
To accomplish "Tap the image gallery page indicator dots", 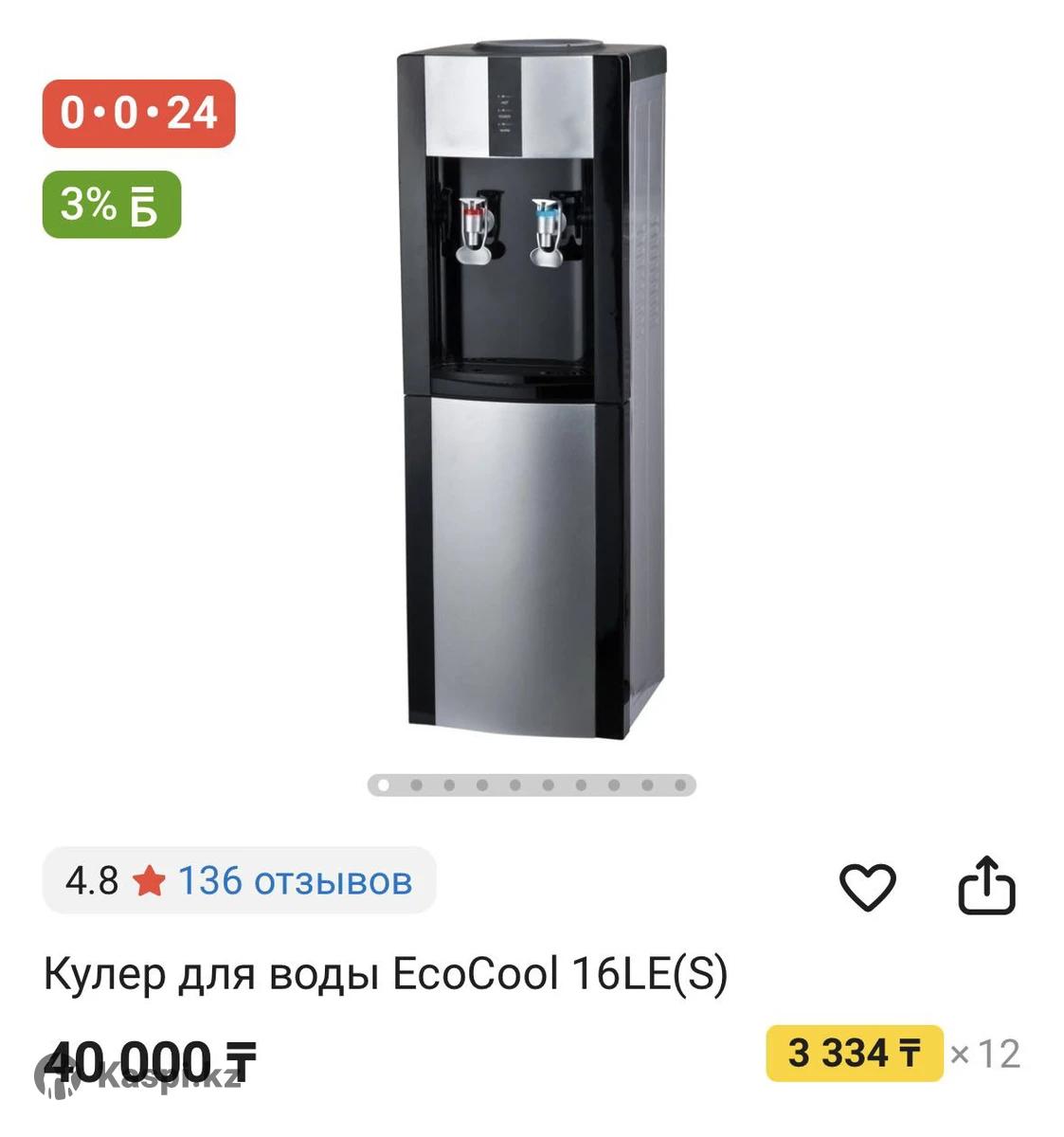I will (x=532, y=785).
